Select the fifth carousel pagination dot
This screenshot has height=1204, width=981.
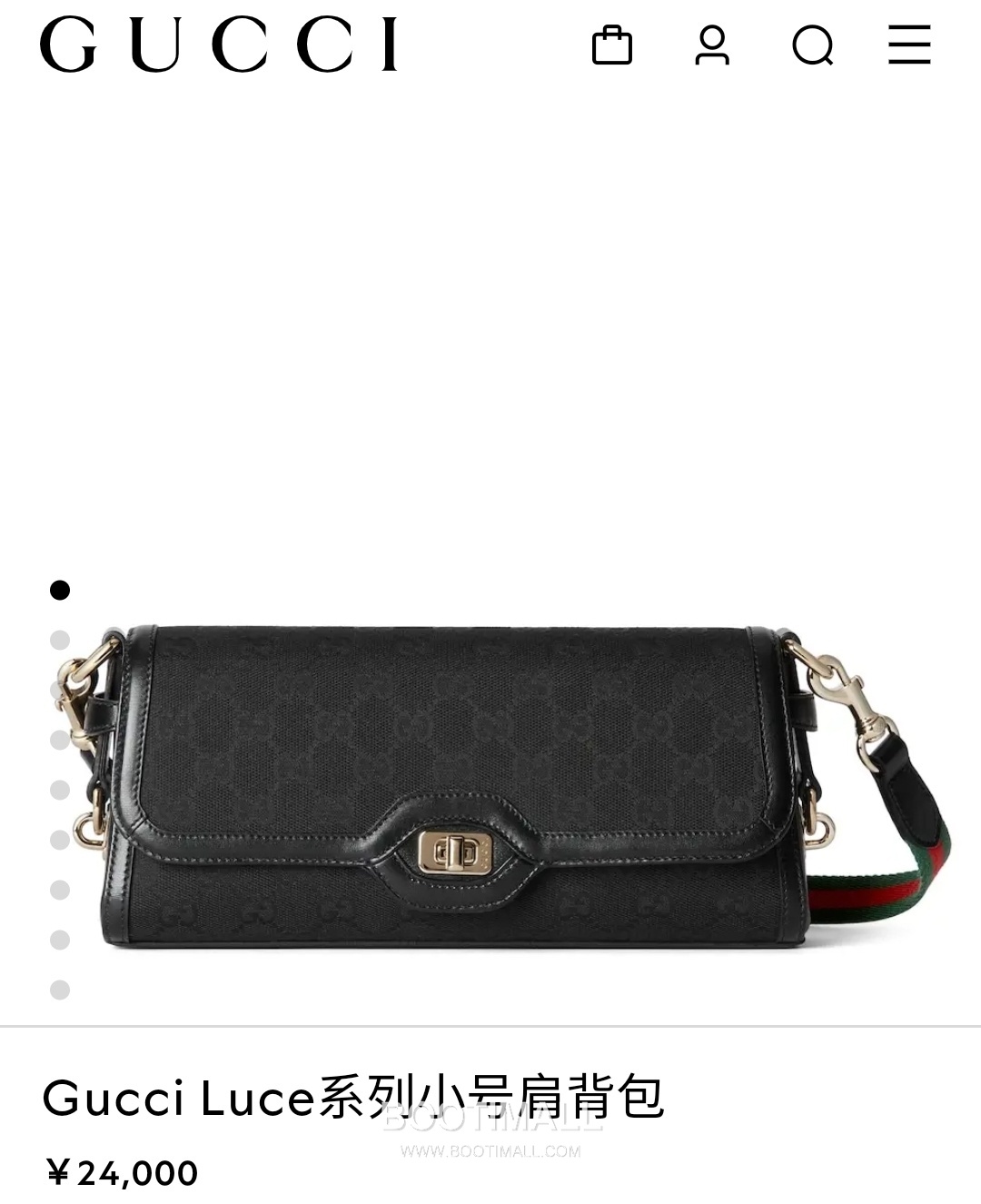click(60, 789)
